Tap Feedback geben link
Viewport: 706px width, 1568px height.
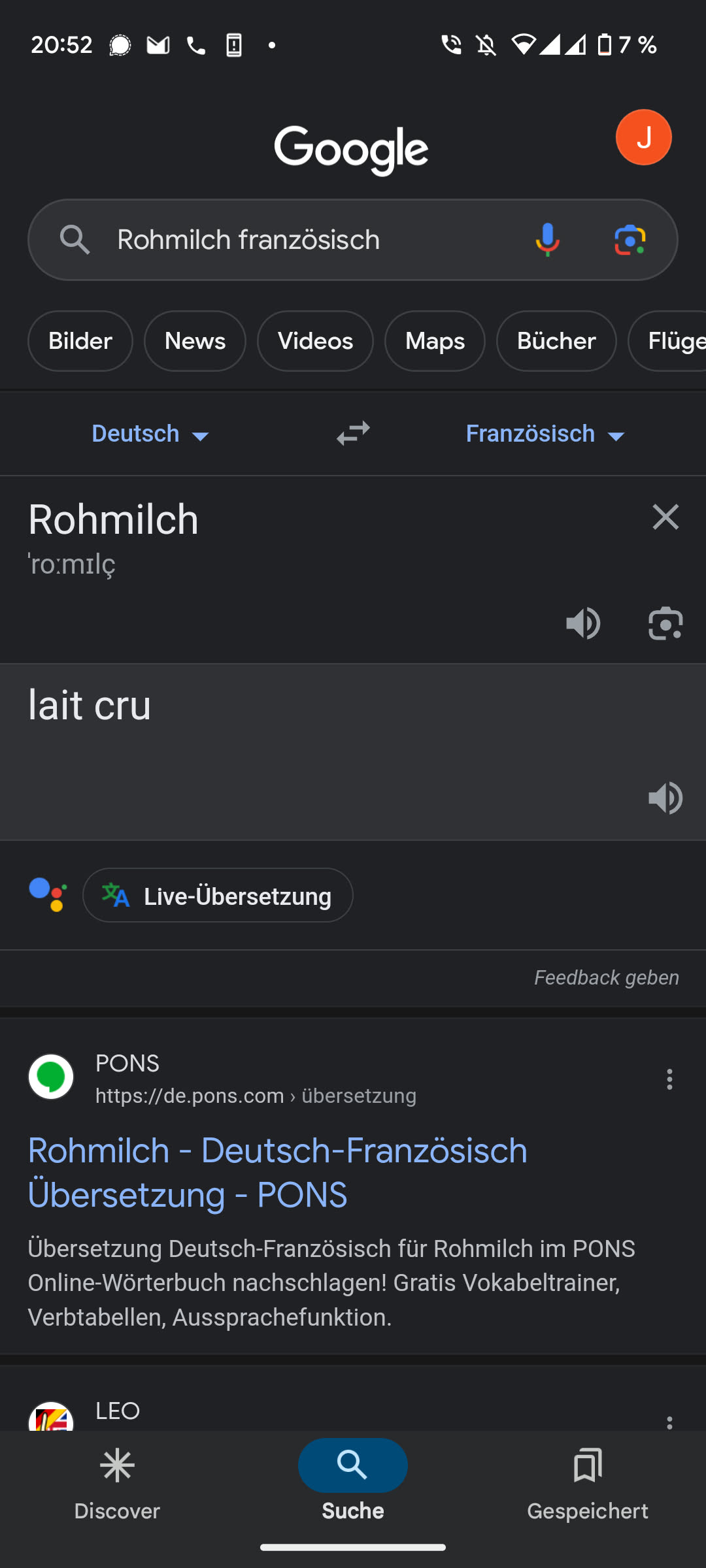606,977
